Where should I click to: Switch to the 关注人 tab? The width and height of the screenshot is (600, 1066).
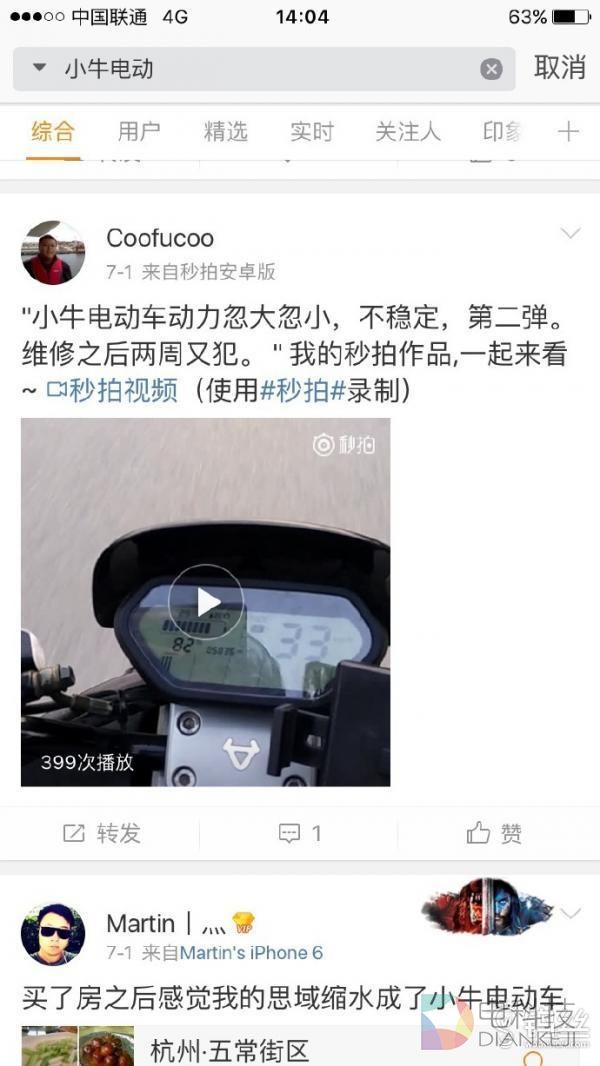pos(407,131)
